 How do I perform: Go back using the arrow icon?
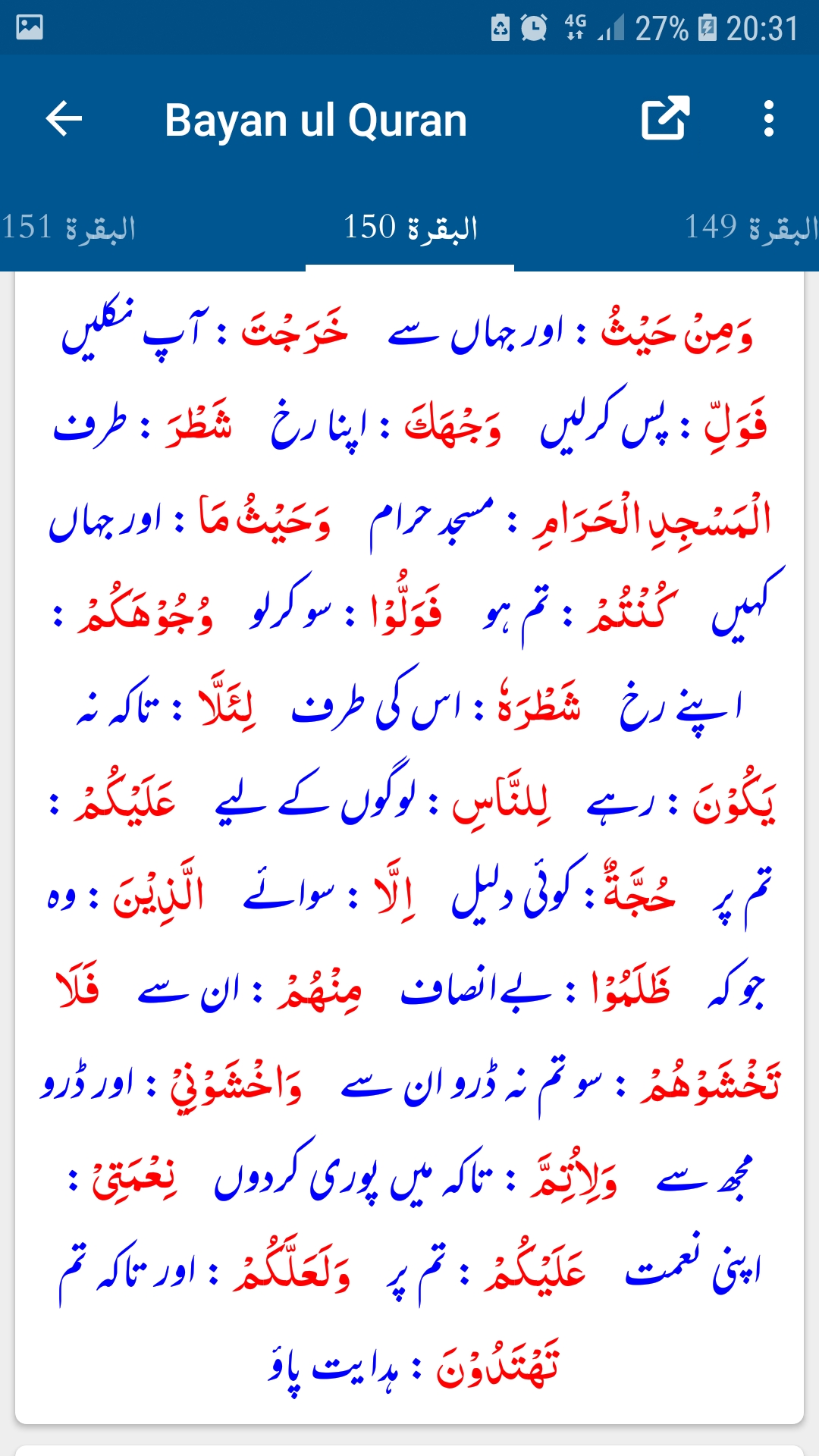click(64, 119)
